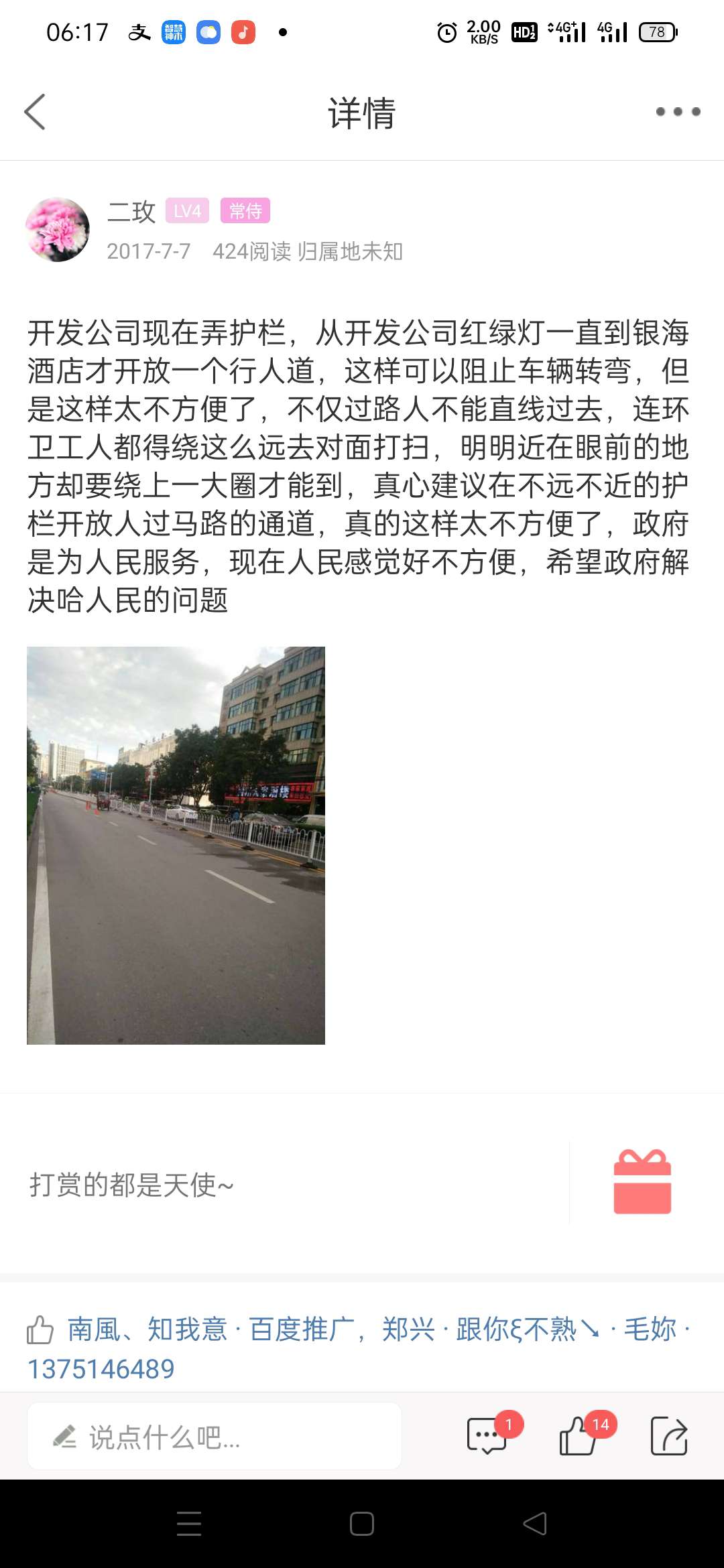Tap the red gift reward icon
This screenshot has height=1568, width=724.
pyautogui.click(x=642, y=1182)
